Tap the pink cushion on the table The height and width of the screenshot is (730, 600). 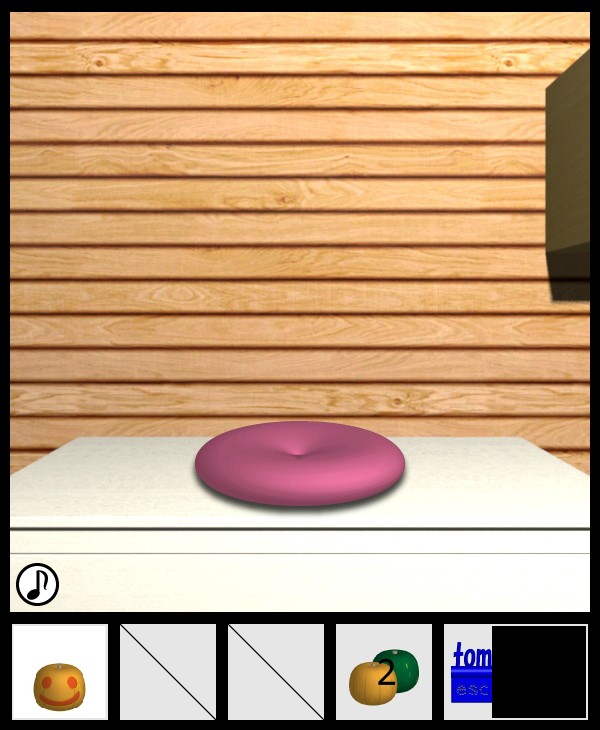click(x=299, y=463)
